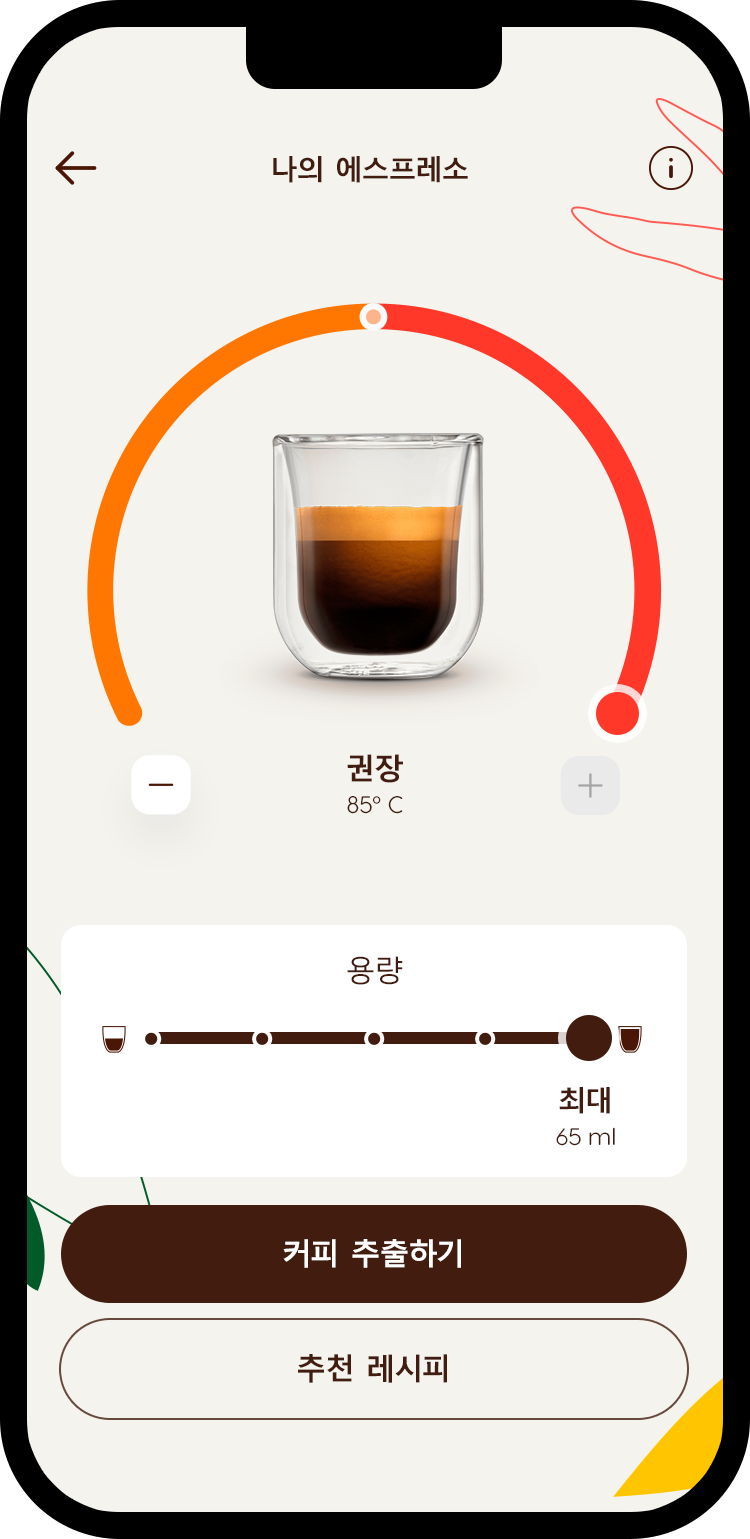Open 추천 레시피 recommended recipes
Screen dimensions: 750x1539
coord(374,1369)
